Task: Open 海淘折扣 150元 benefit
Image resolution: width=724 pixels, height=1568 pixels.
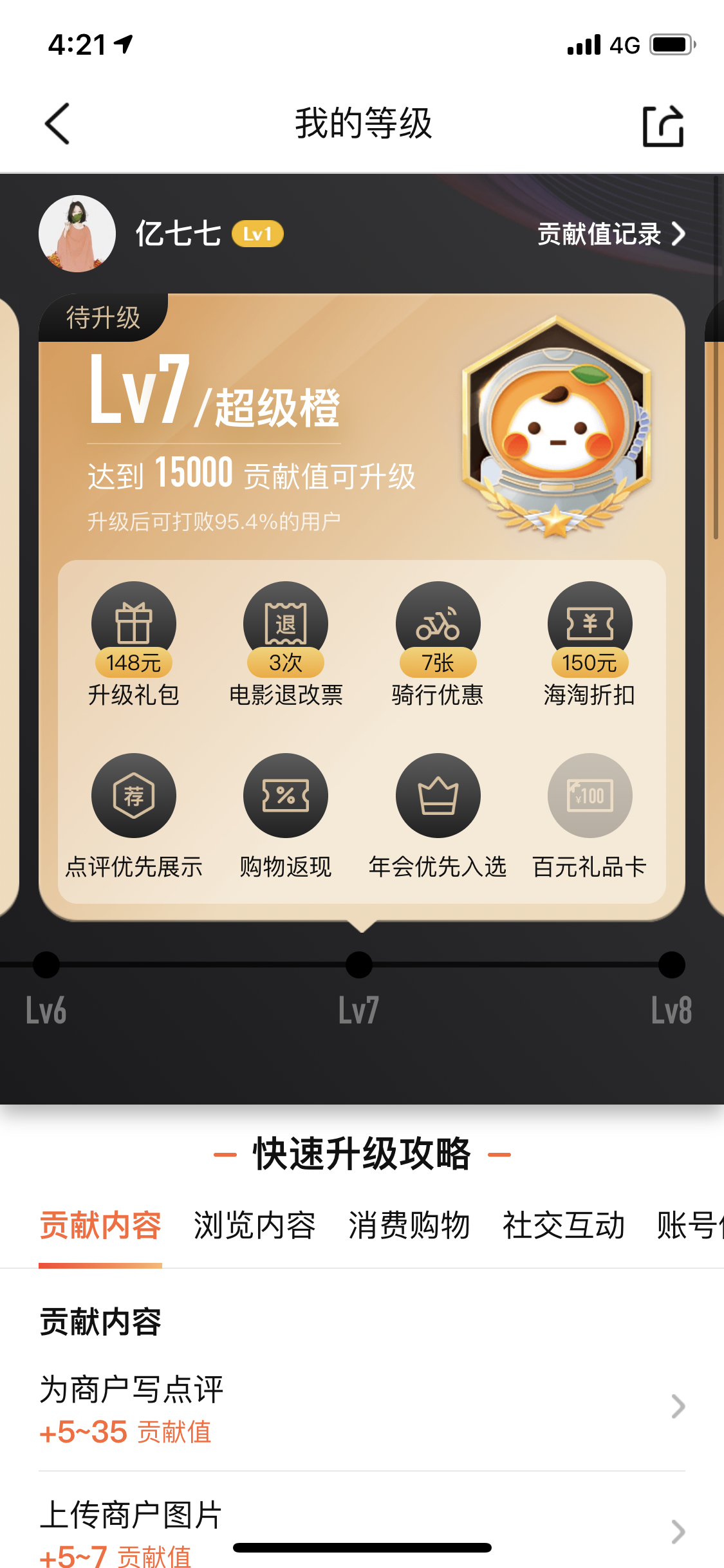Action: coord(589,644)
